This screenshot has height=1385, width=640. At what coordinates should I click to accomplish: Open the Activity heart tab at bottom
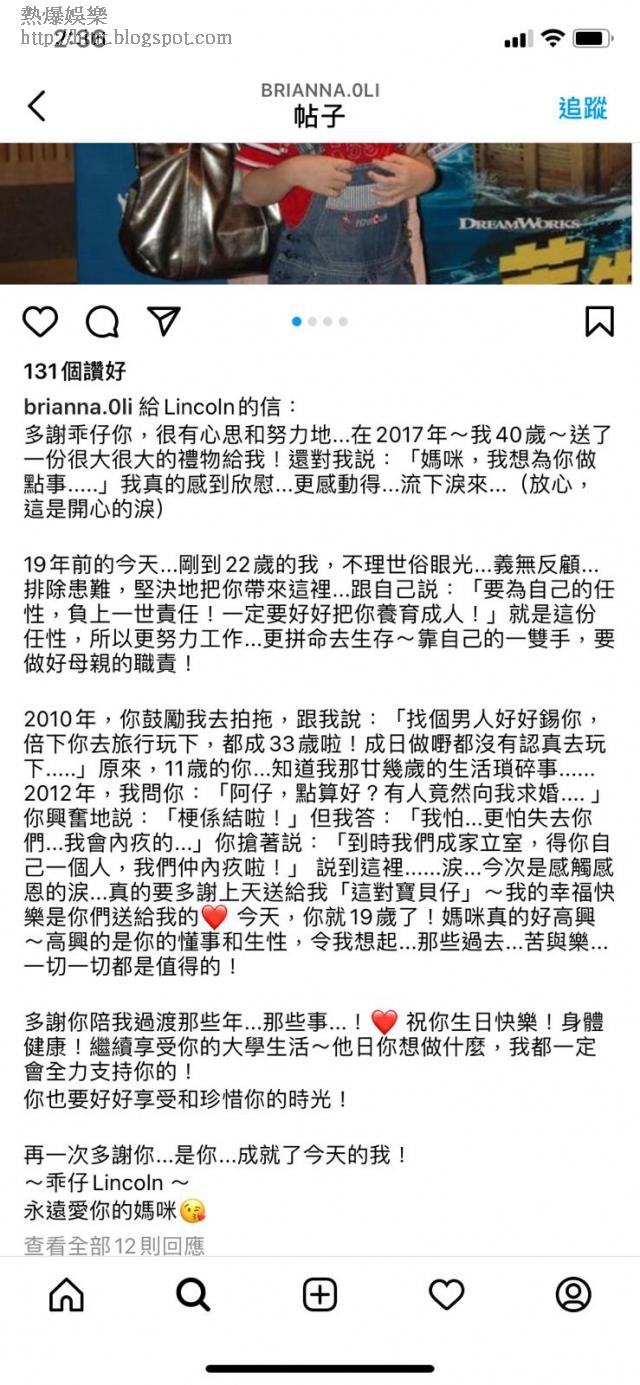(x=446, y=1295)
